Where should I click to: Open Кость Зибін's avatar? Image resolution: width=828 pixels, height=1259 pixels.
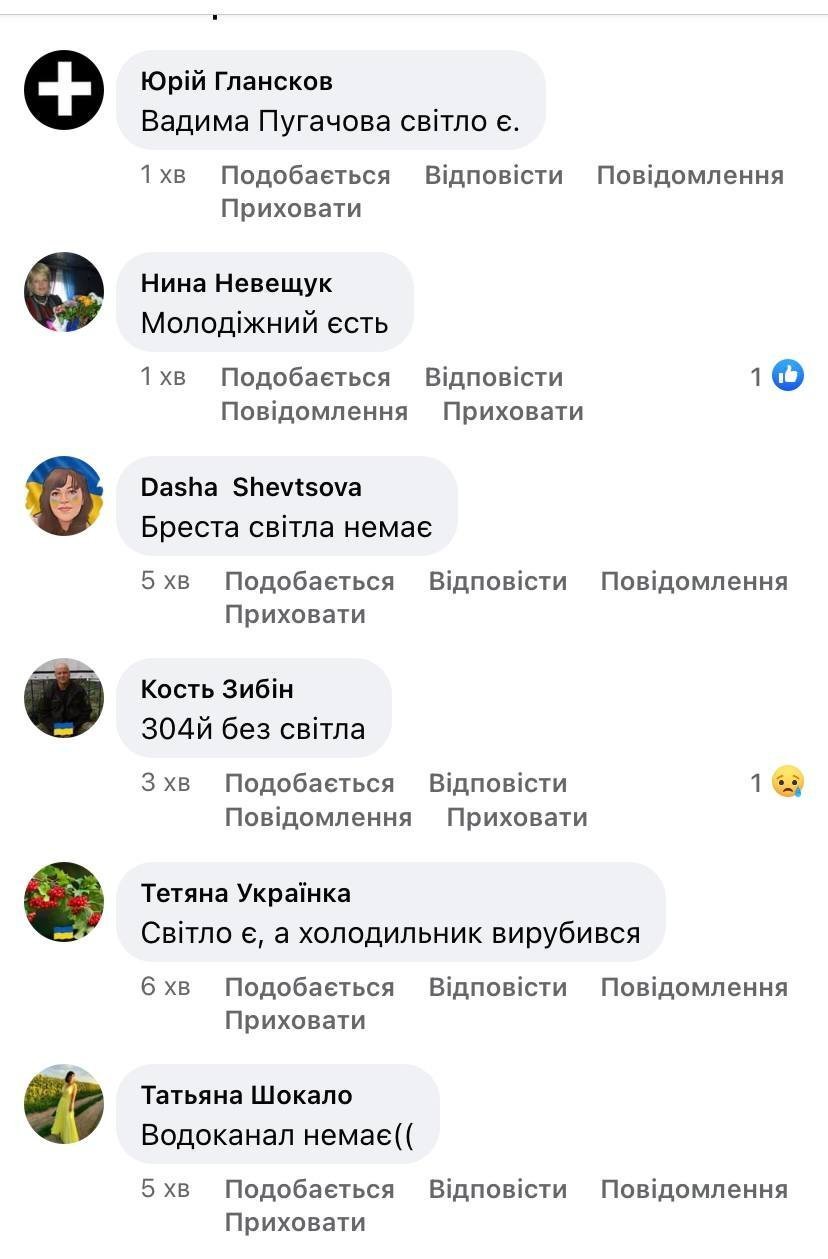pos(64,698)
